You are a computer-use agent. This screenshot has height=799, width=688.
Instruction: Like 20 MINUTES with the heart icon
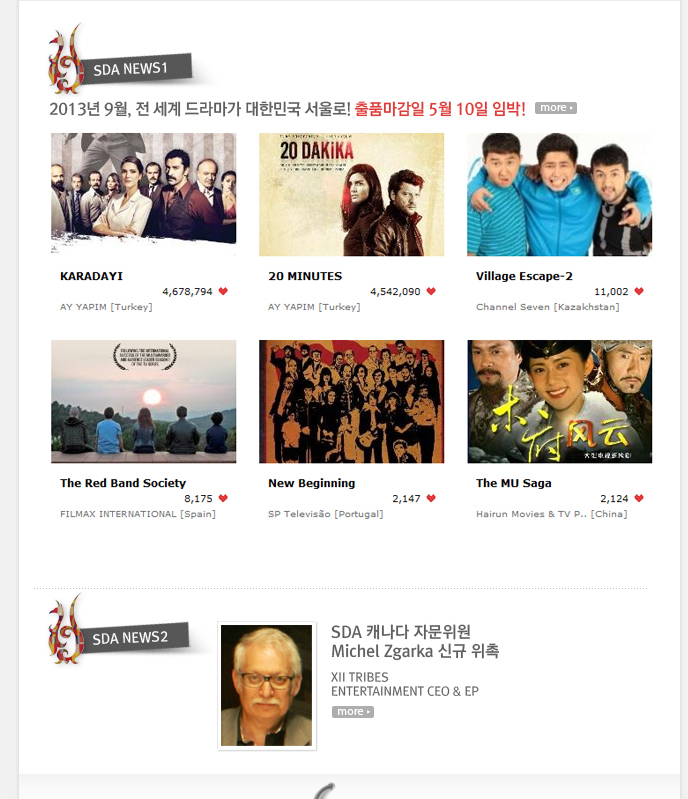pyautogui.click(x=431, y=292)
